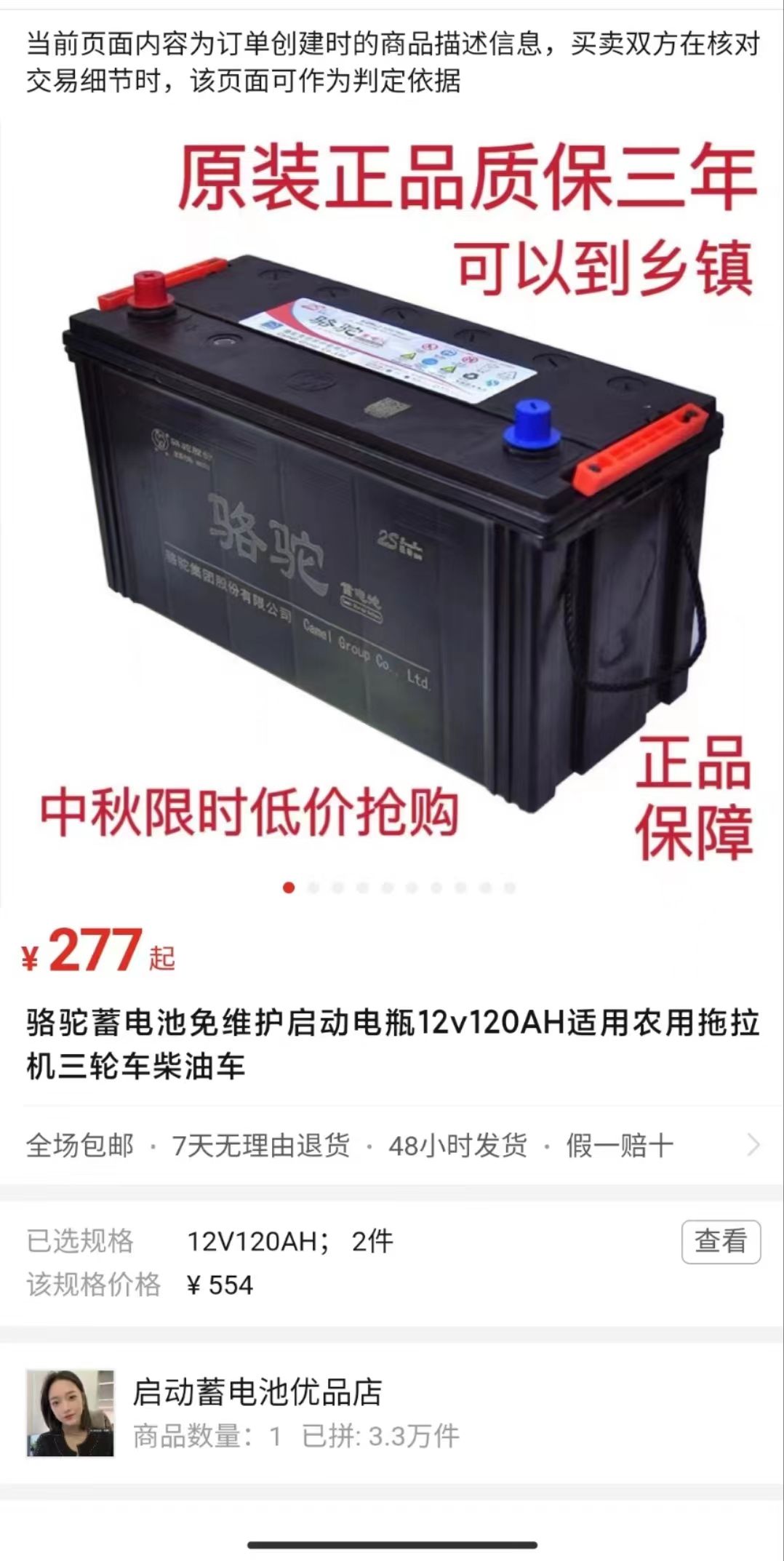This screenshot has height=1561, width=784.
Task: Open the 启动蓄电池优品店 shop page
Action: click(257, 1392)
